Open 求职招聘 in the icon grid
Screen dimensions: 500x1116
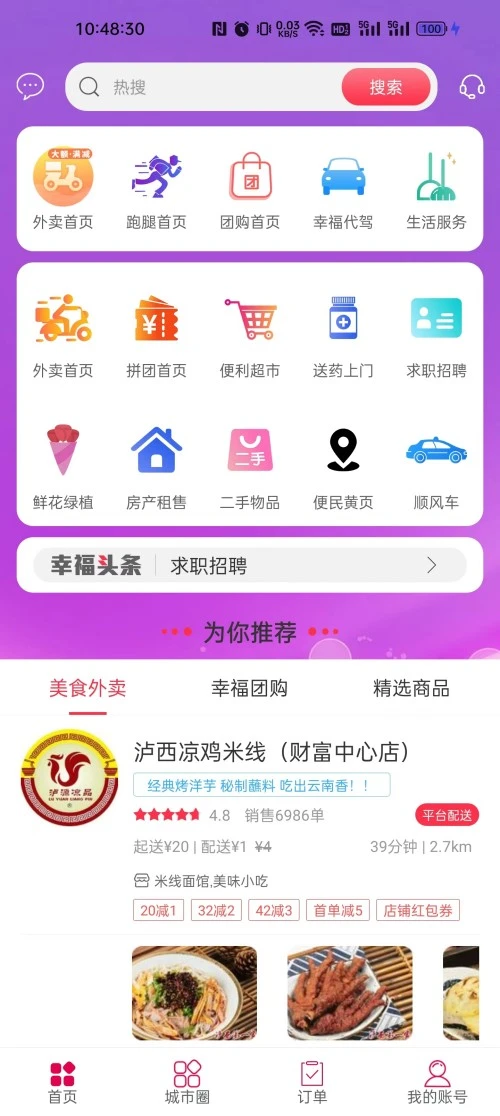436,337
